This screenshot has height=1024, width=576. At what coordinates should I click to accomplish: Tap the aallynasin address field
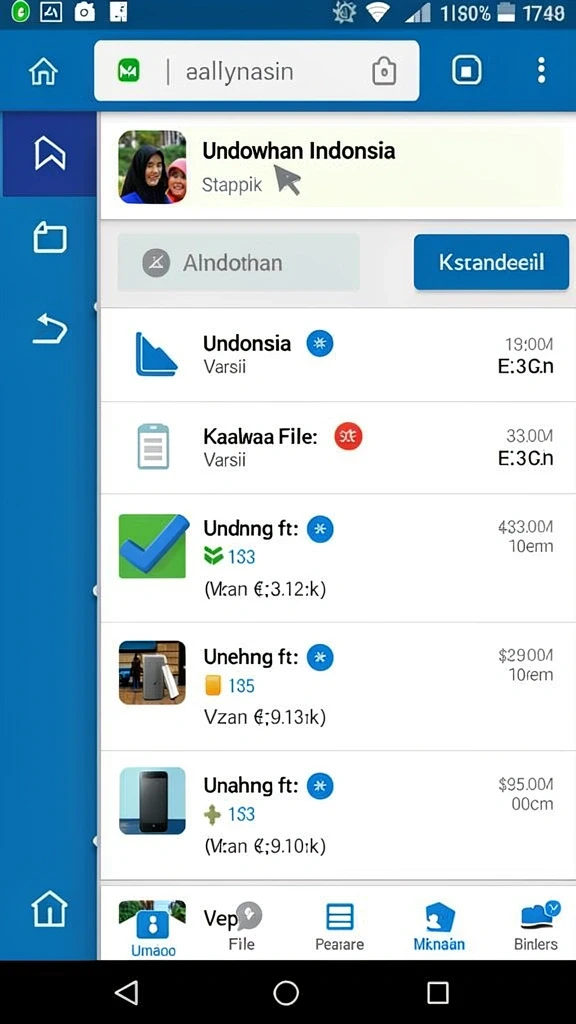coord(257,71)
